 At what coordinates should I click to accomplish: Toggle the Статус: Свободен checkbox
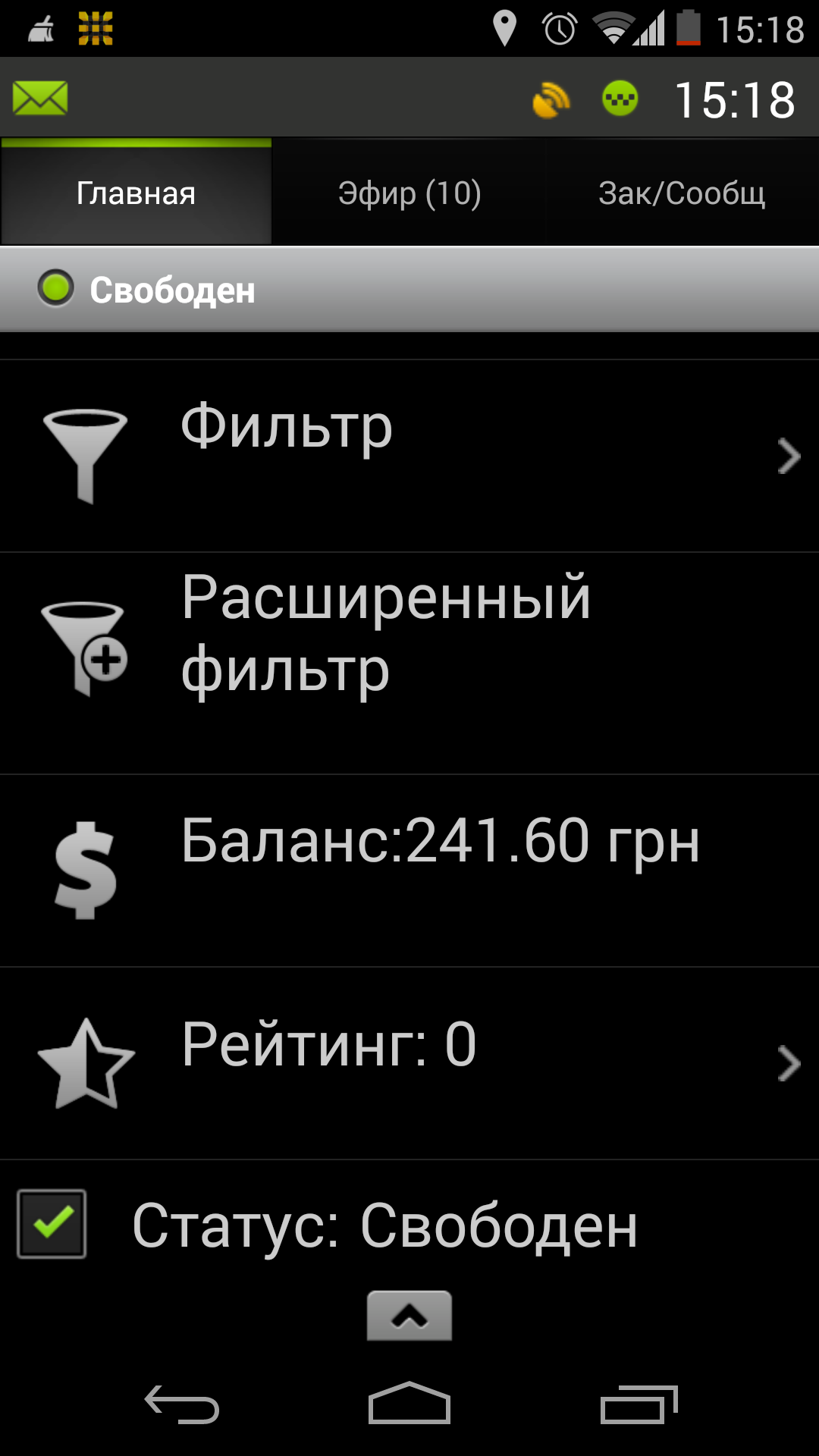point(52,1224)
